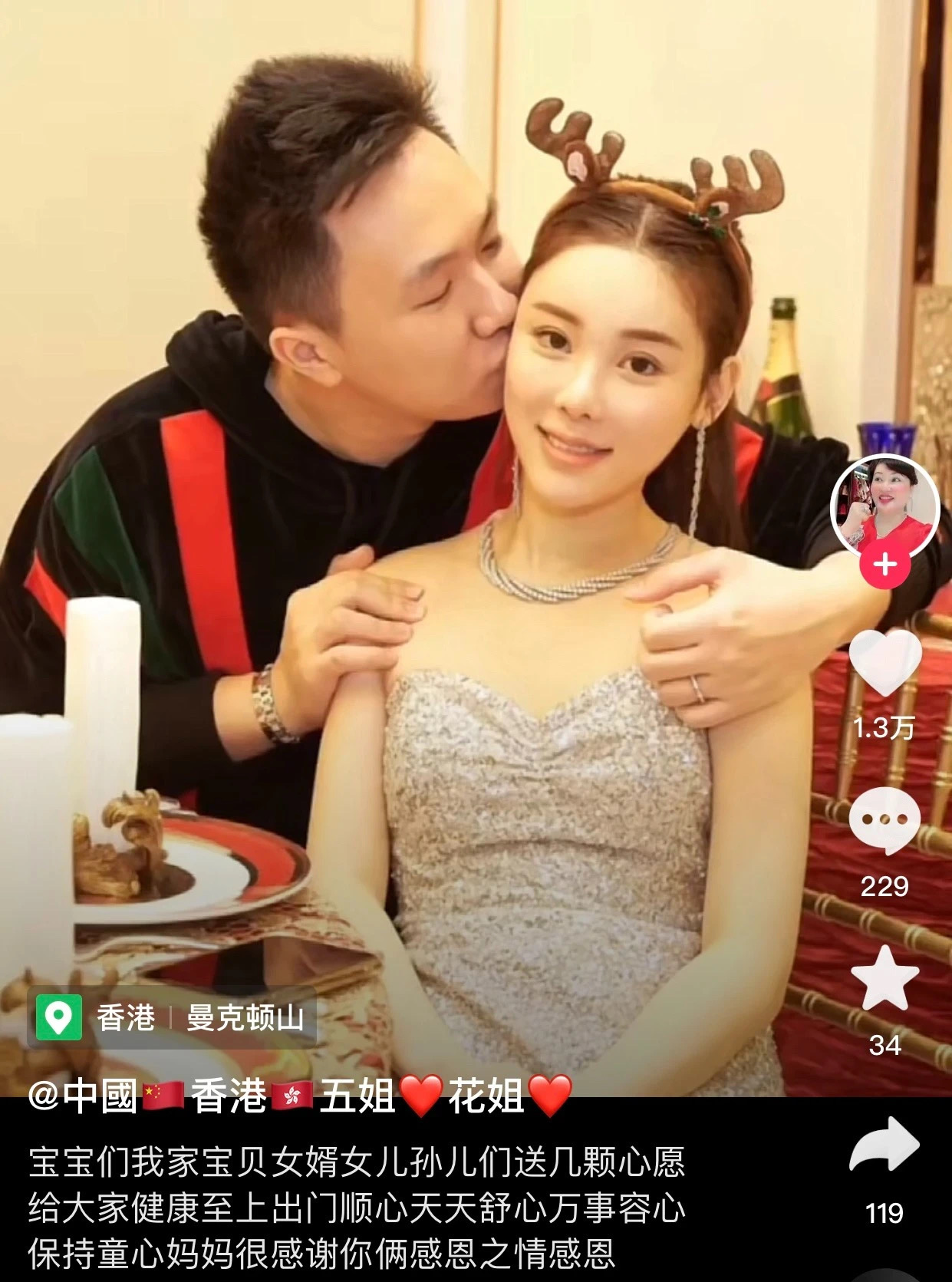This screenshot has width=952, height=1282.
Task: Share this video with the arrow icon
Action: coord(884,1144)
